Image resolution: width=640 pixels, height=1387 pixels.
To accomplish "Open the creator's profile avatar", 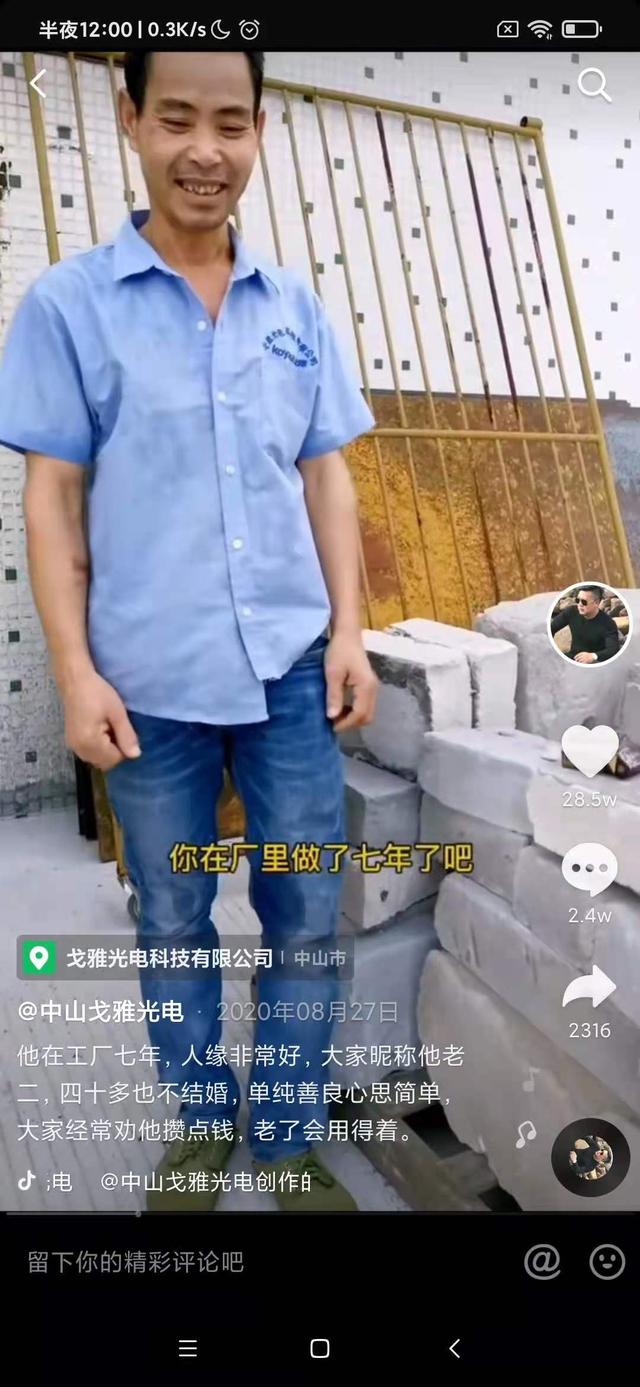I will pos(590,624).
